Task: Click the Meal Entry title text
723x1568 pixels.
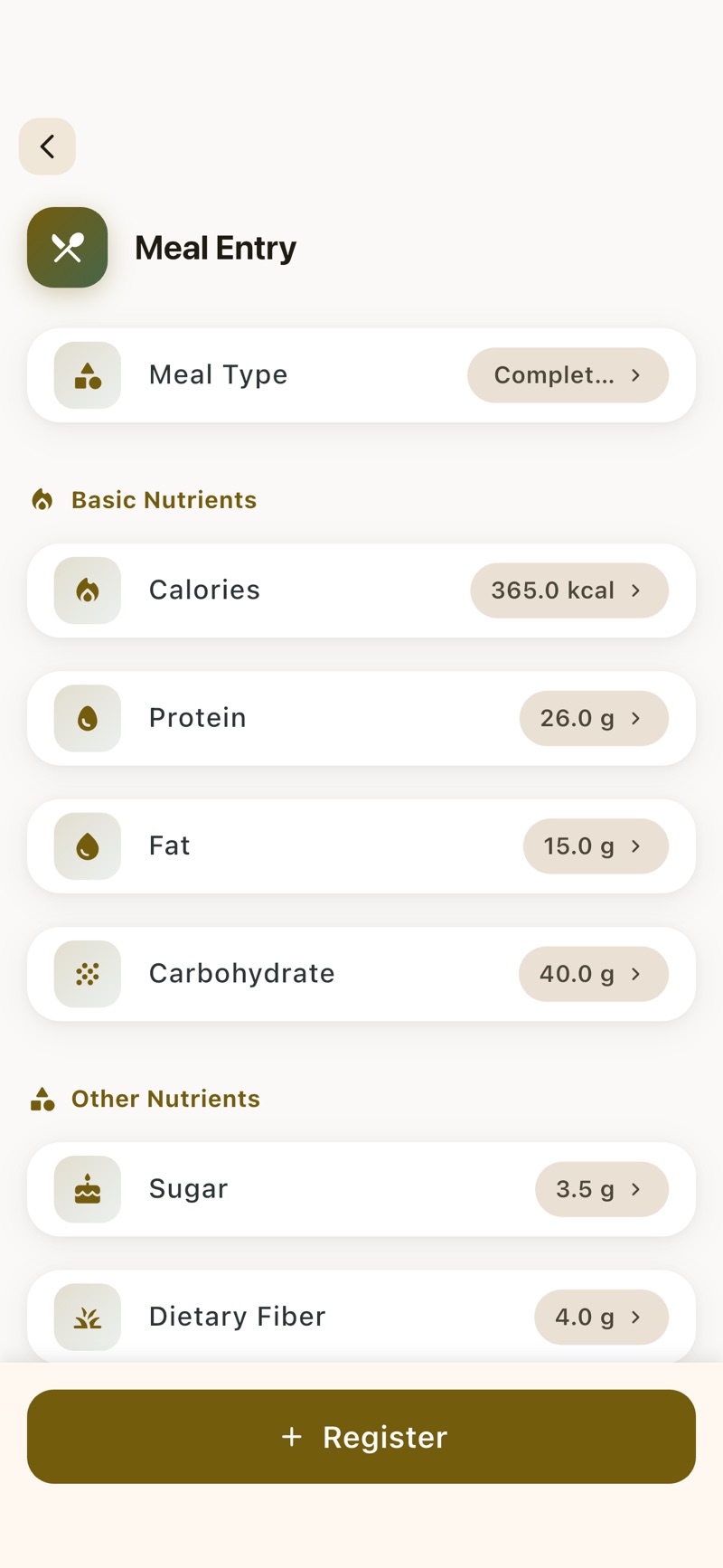Action: click(x=215, y=247)
